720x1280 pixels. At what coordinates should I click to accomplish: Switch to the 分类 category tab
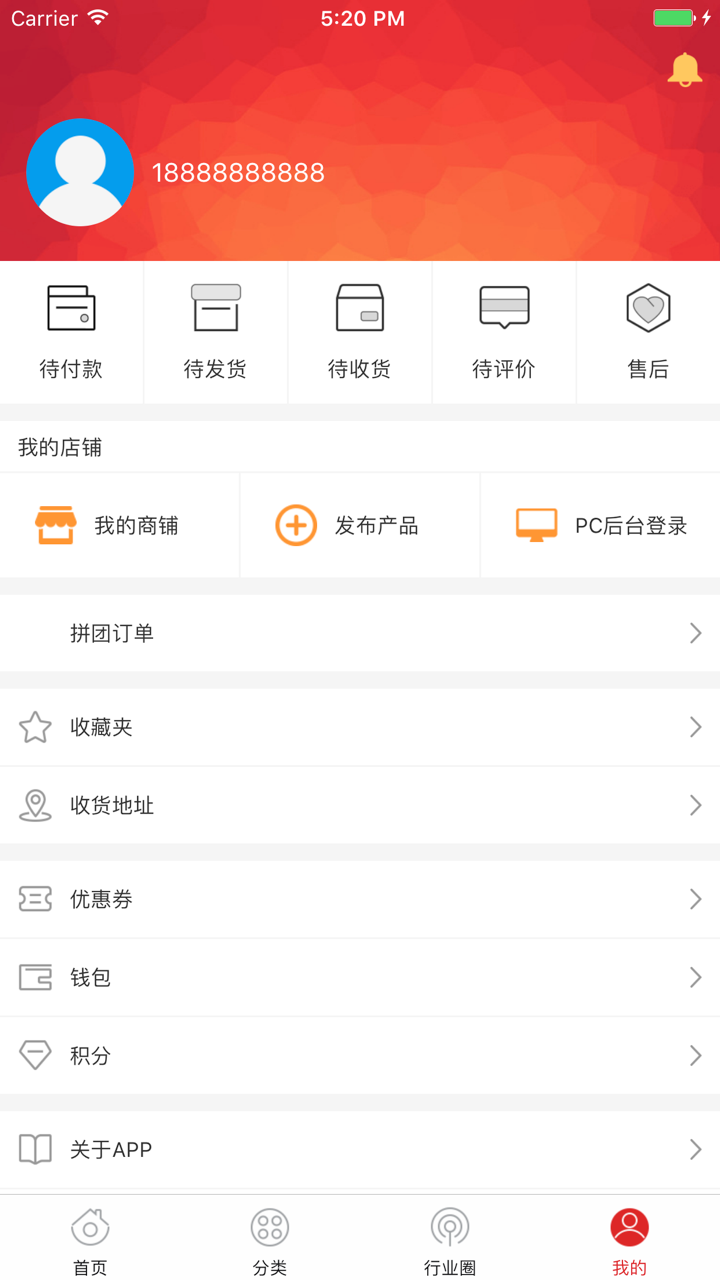click(x=269, y=1238)
